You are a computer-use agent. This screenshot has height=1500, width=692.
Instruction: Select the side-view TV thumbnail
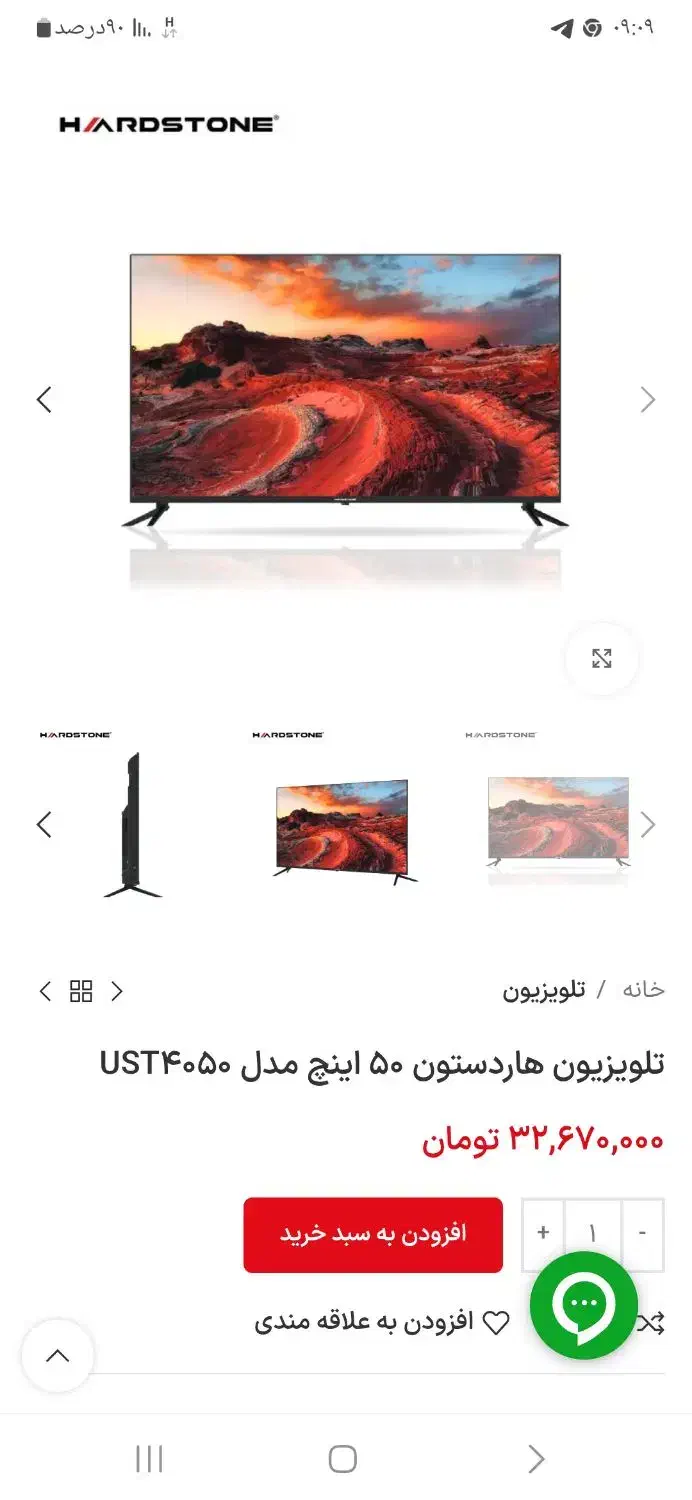[x=132, y=825]
